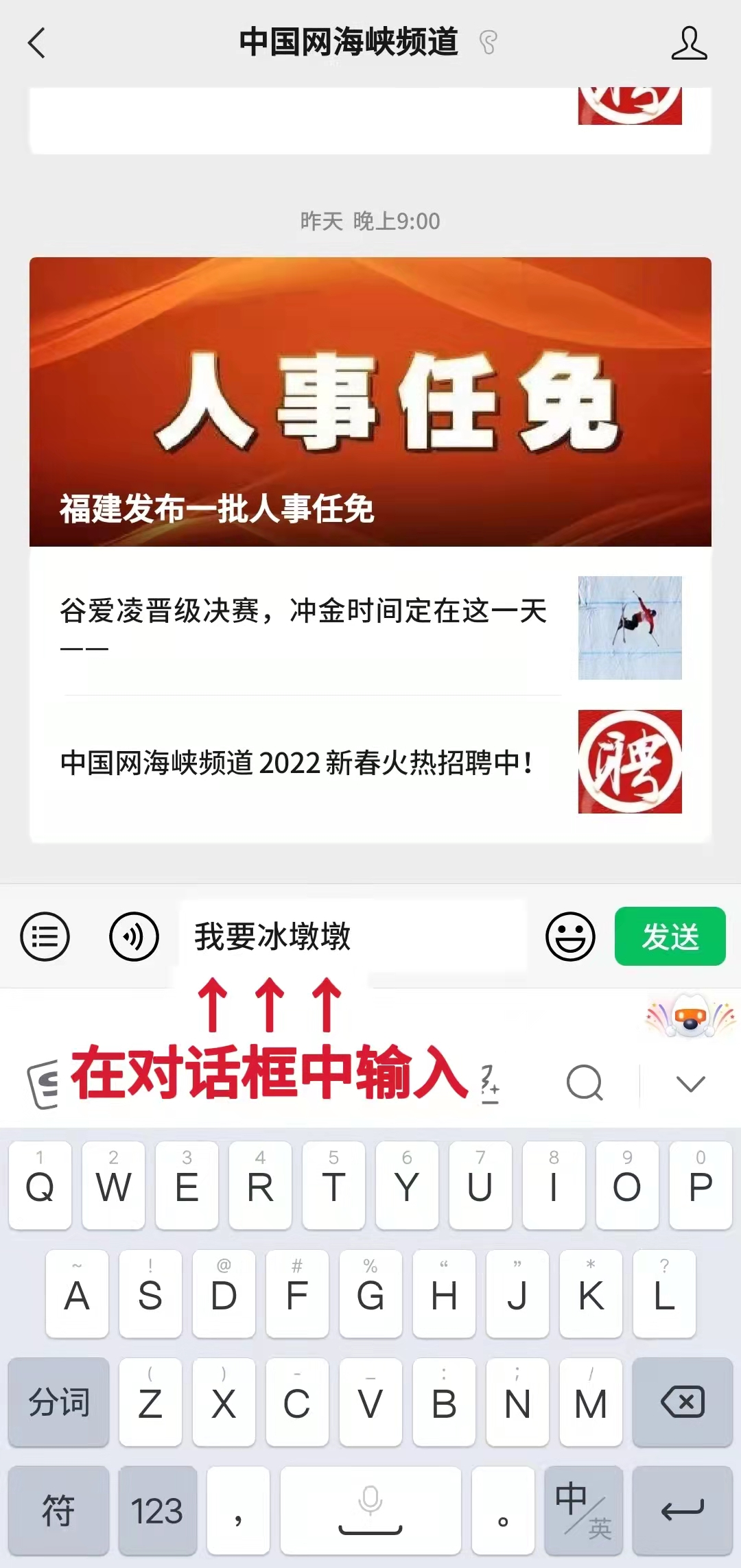Open the account profile icon

click(x=689, y=43)
